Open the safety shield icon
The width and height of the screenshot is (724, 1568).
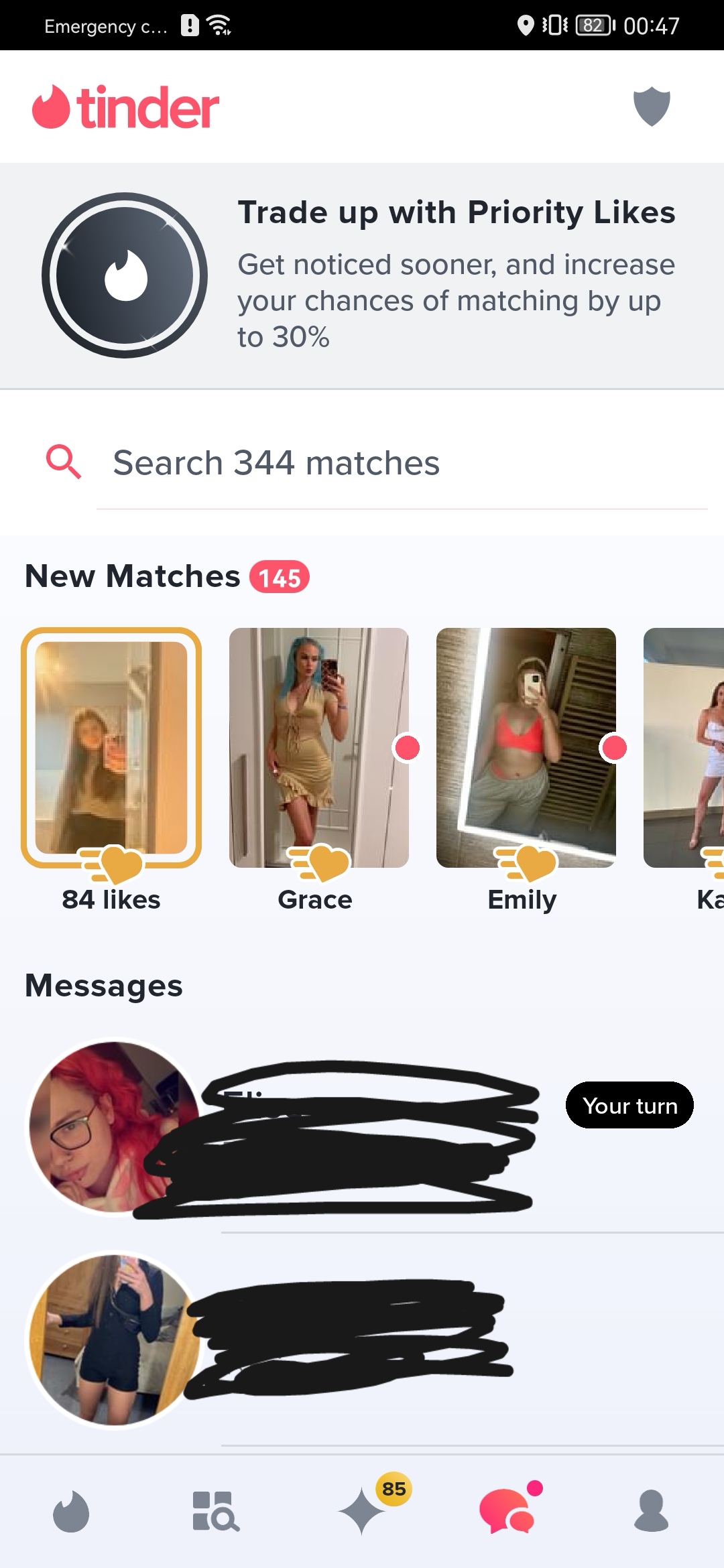[652, 107]
